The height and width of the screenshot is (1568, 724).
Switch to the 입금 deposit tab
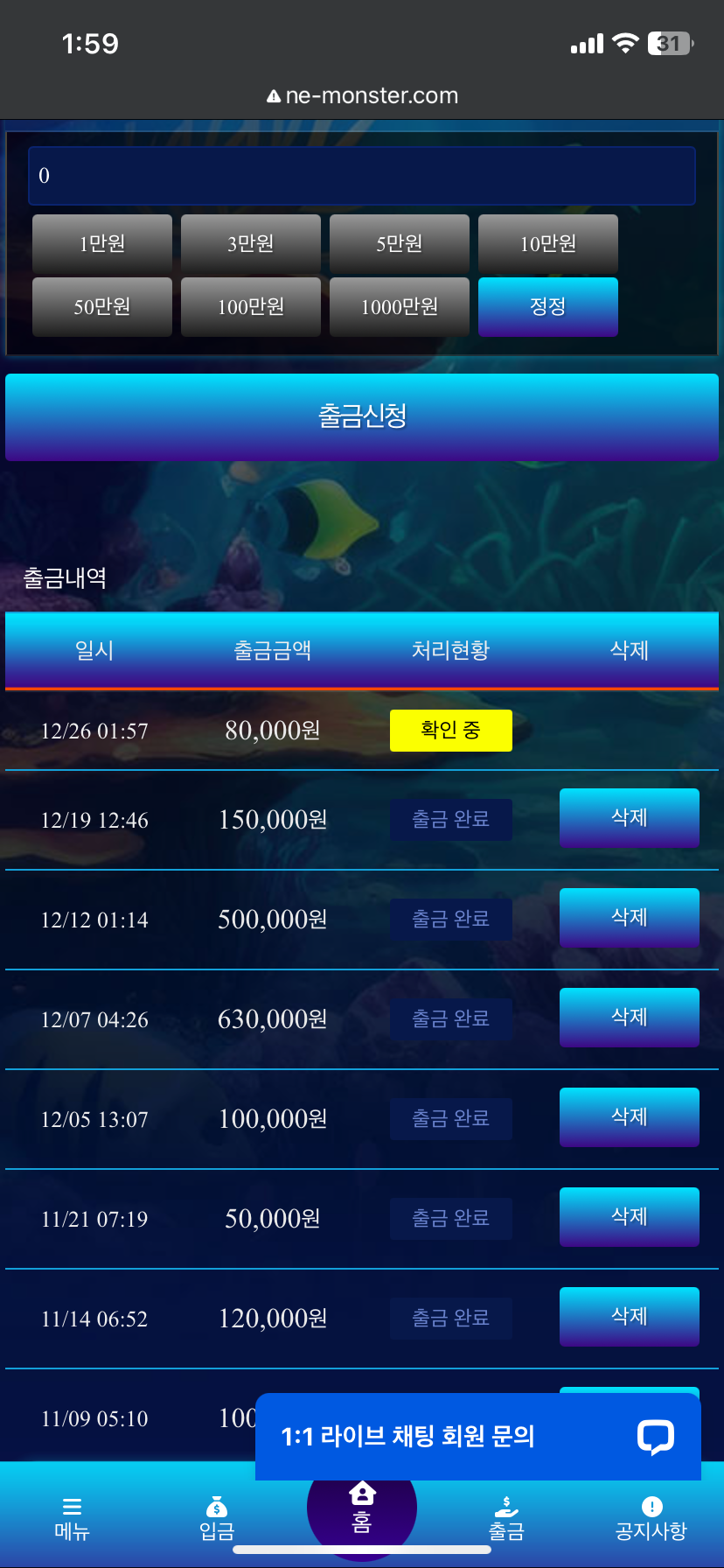[217, 1517]
